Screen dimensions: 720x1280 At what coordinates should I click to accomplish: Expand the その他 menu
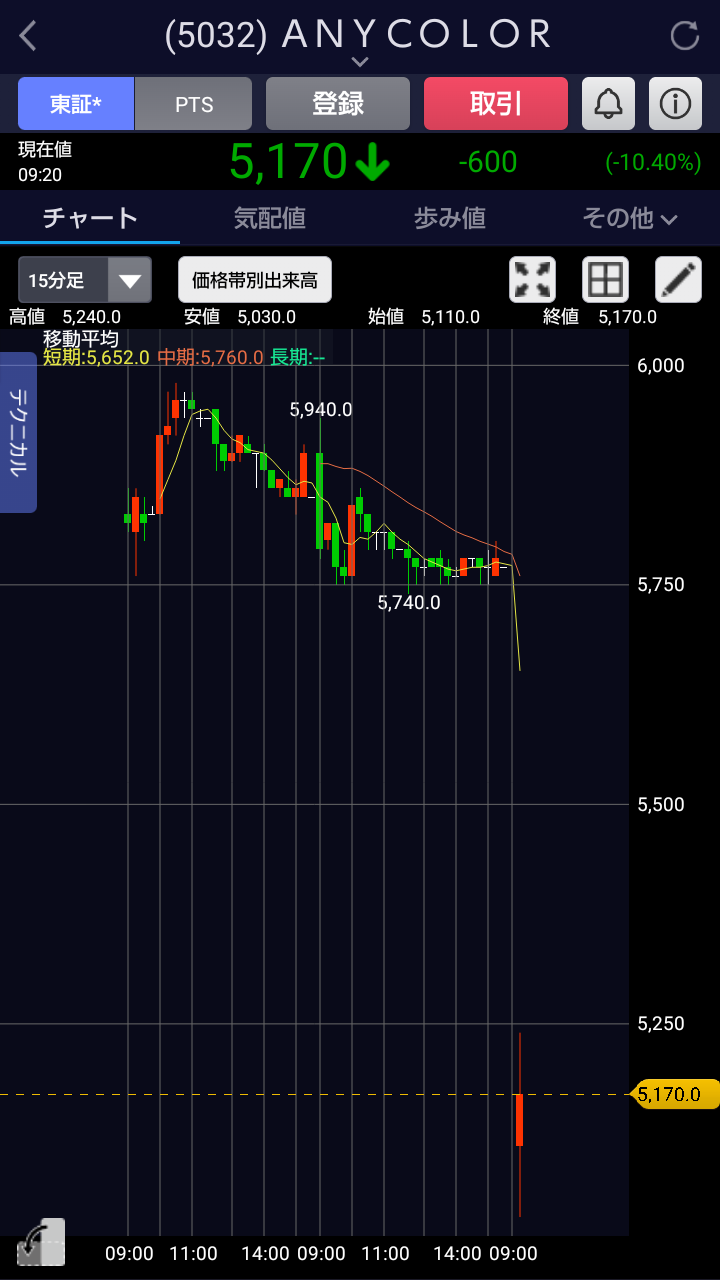point(630,218)
